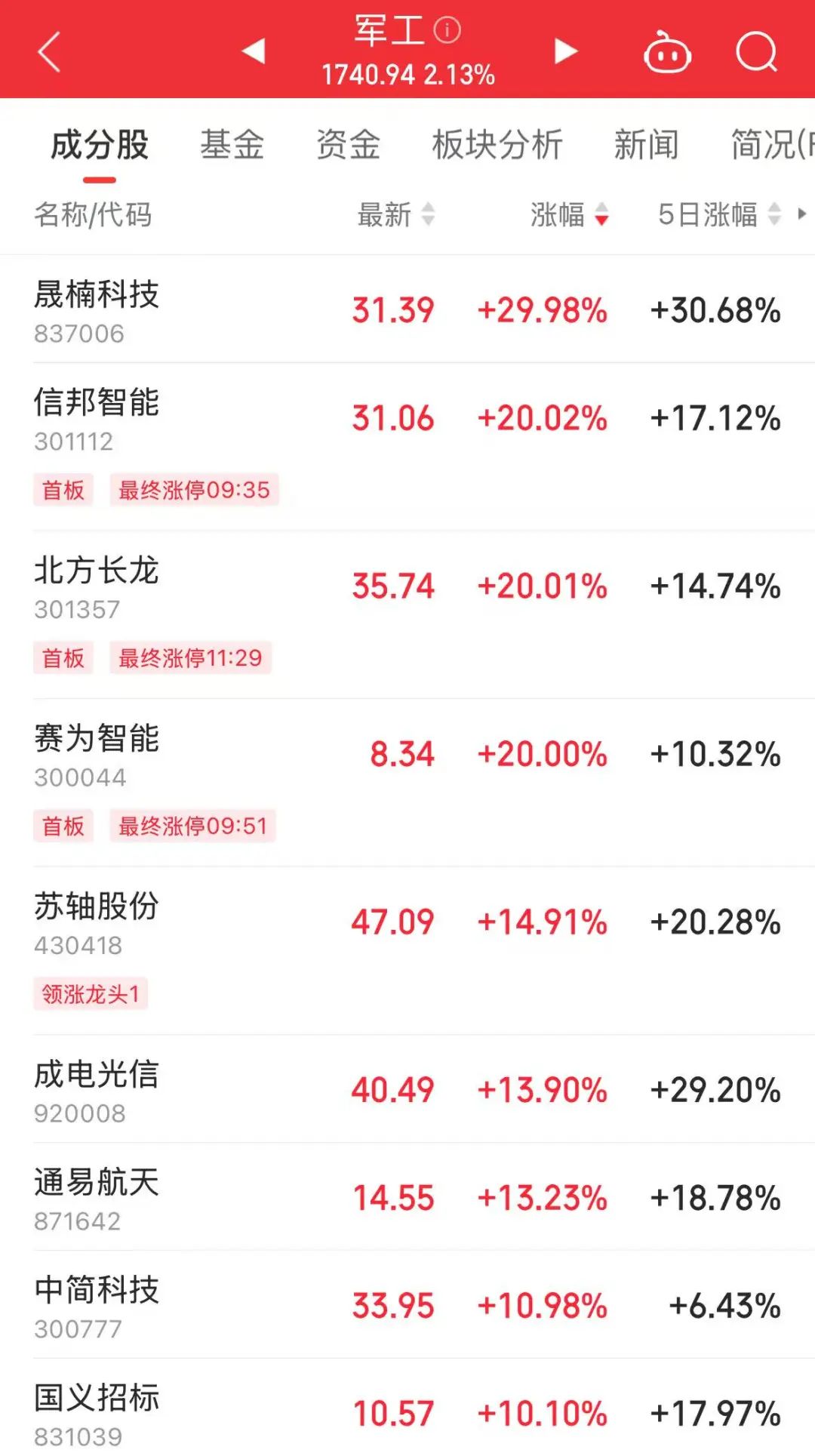Viewport: 815px width, 1456px height.
Task: Open the 板块分析 tab
Action: (x=497, y=145)
